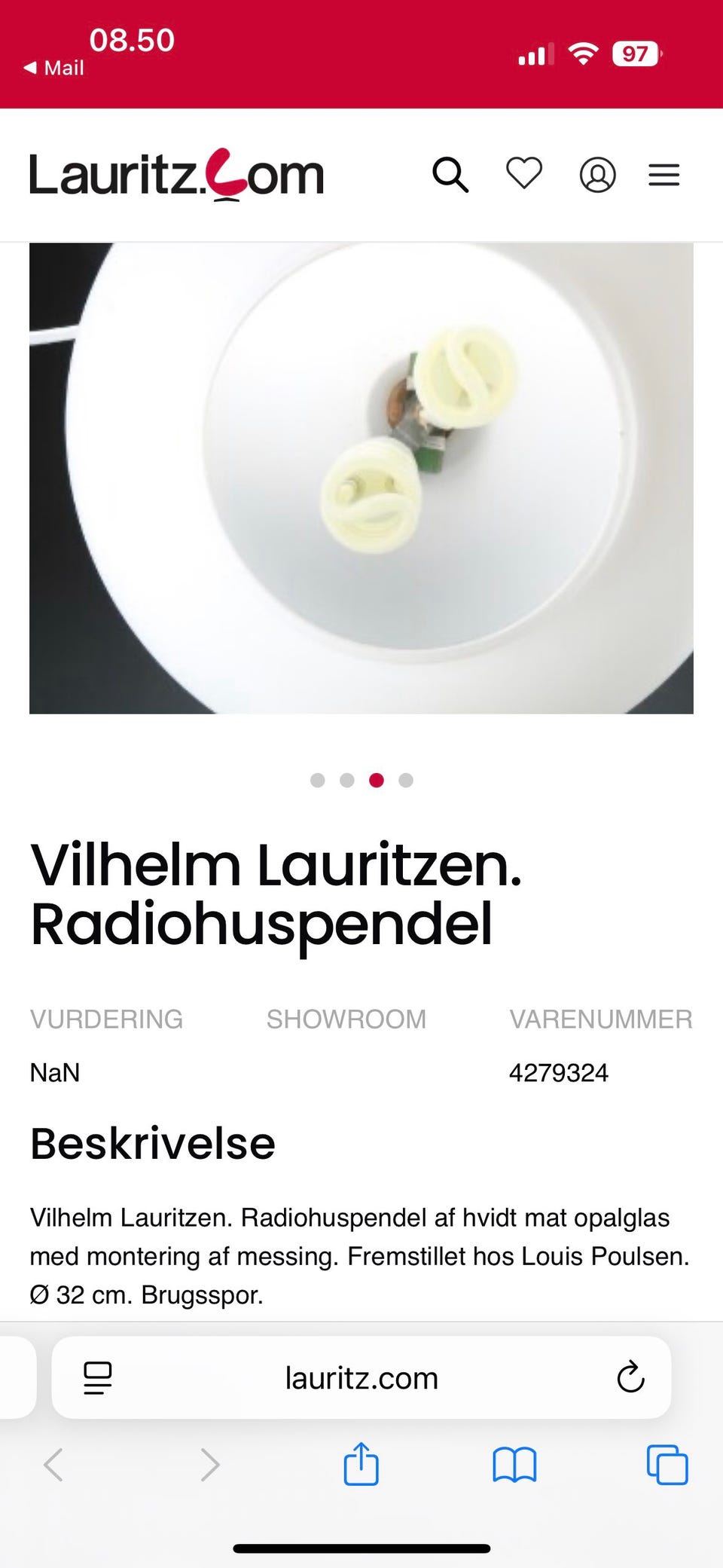
Task: Reload the lauritz.com page
Action: tap(630, 1377)
